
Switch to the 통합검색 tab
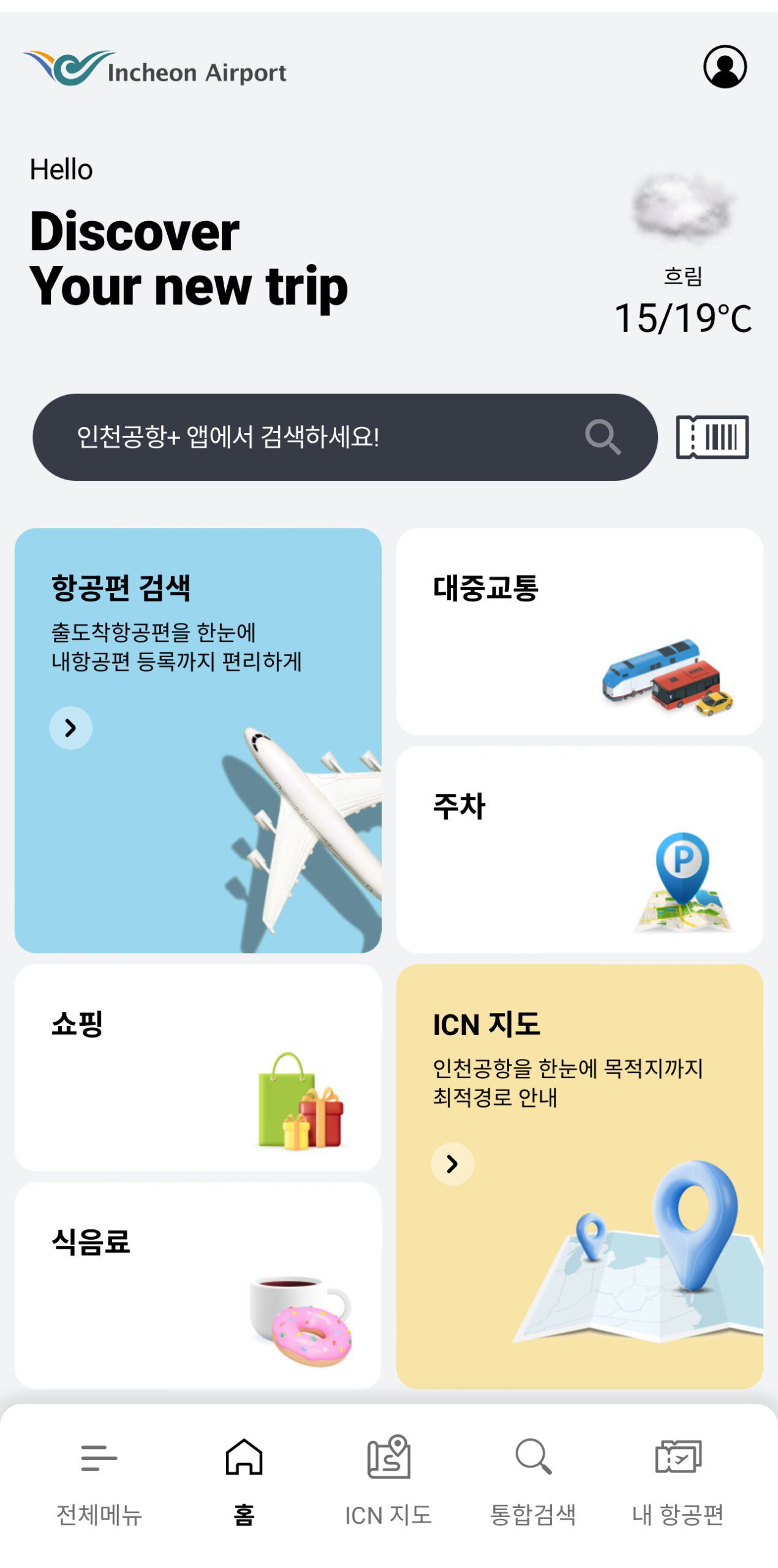533,1481
